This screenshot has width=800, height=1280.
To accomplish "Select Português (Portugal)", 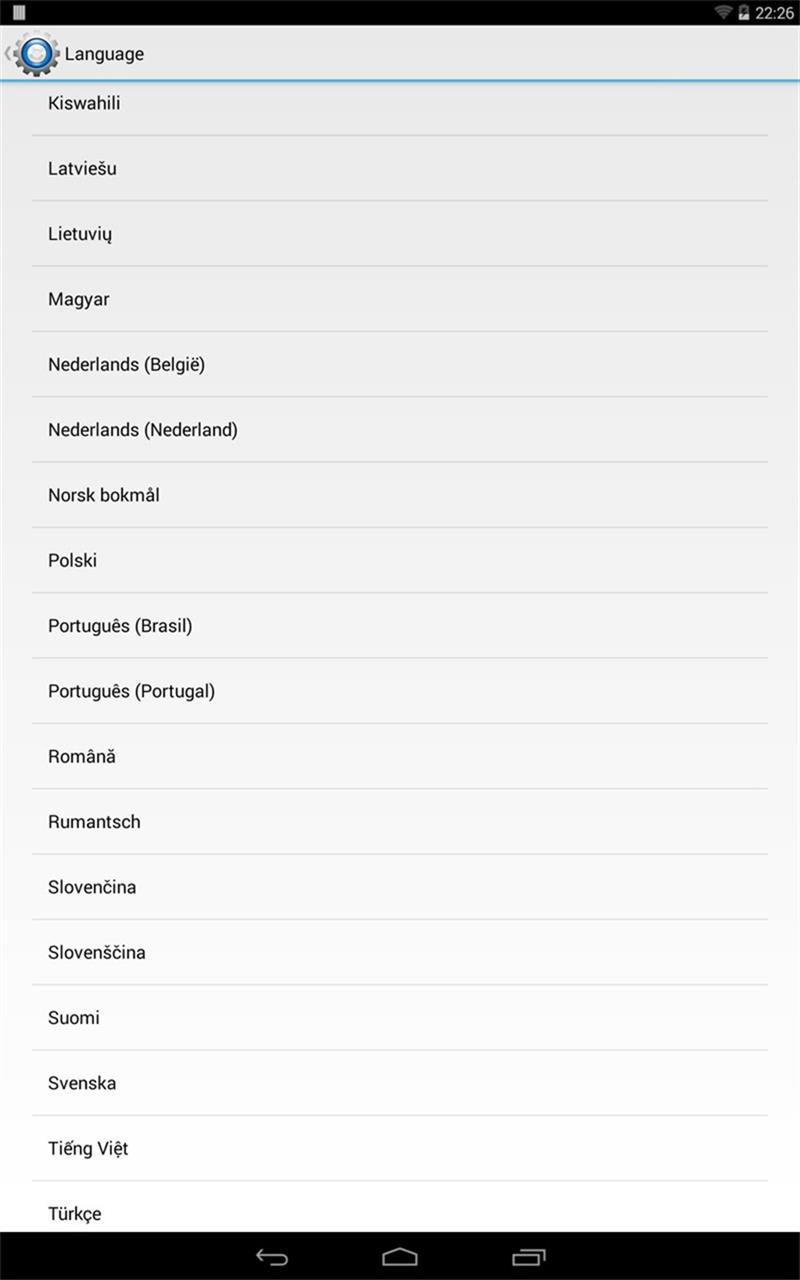I will (131, 691).
